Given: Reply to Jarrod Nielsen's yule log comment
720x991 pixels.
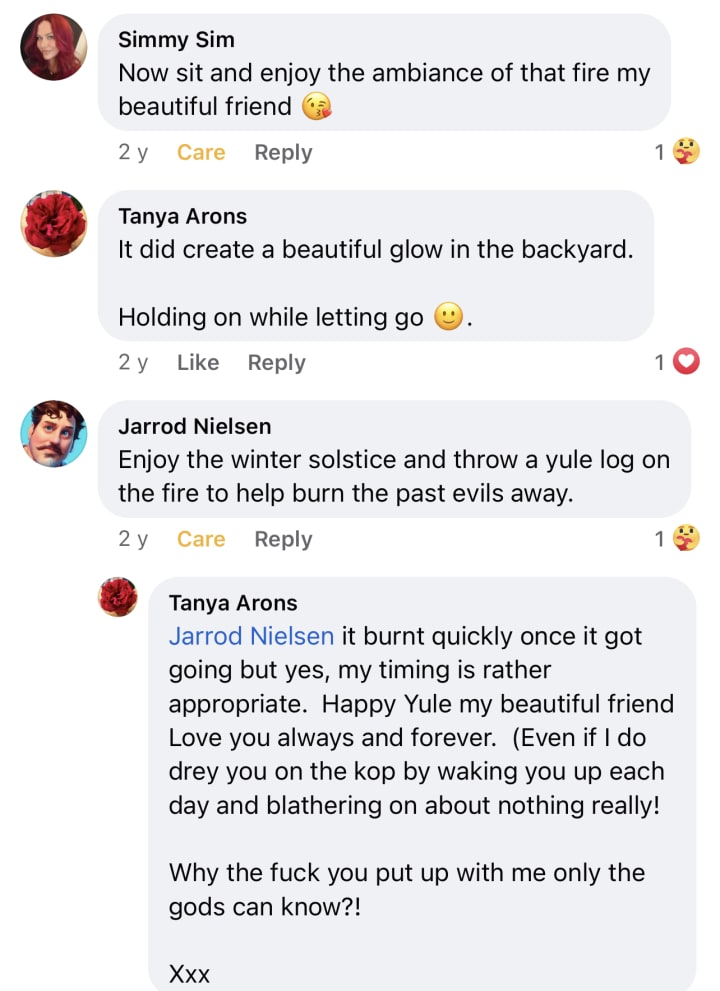Looking at the screenshot, I should pyautogui.click(x=283, y=540).
